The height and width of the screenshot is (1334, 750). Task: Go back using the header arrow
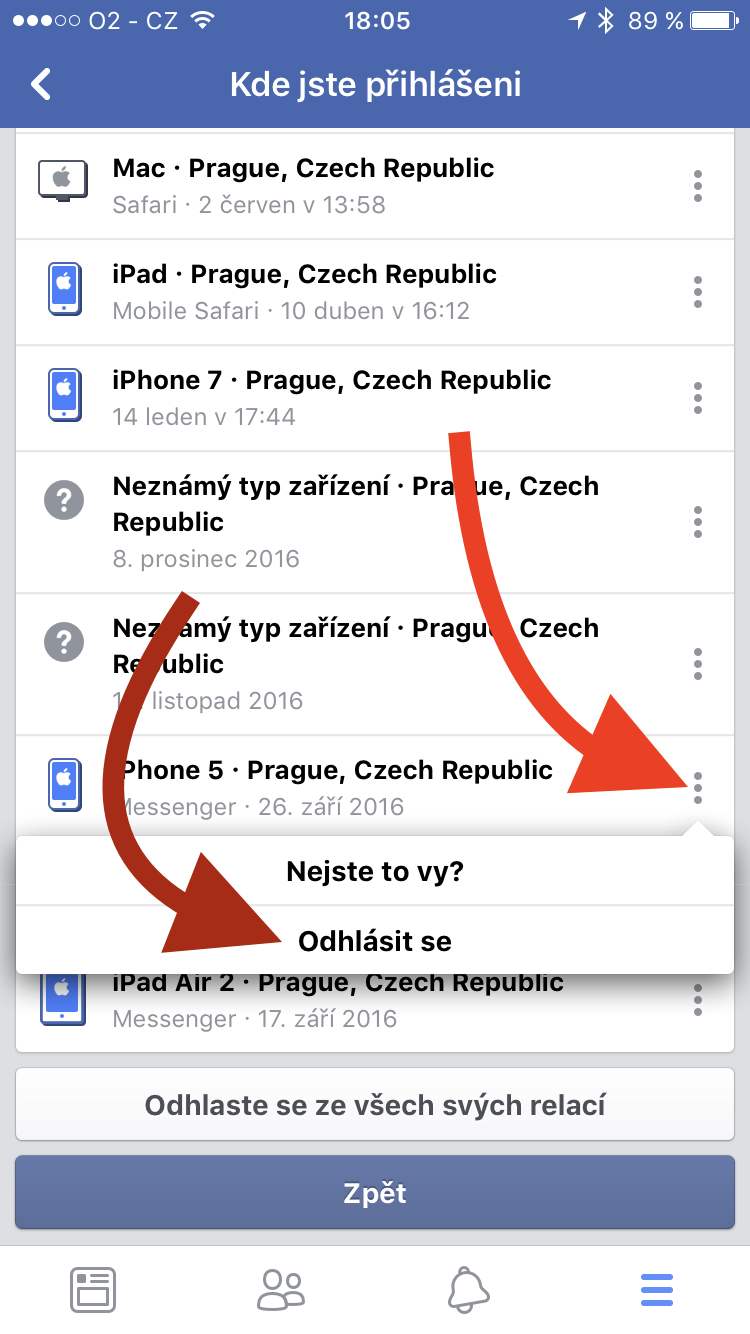point(41,84)
